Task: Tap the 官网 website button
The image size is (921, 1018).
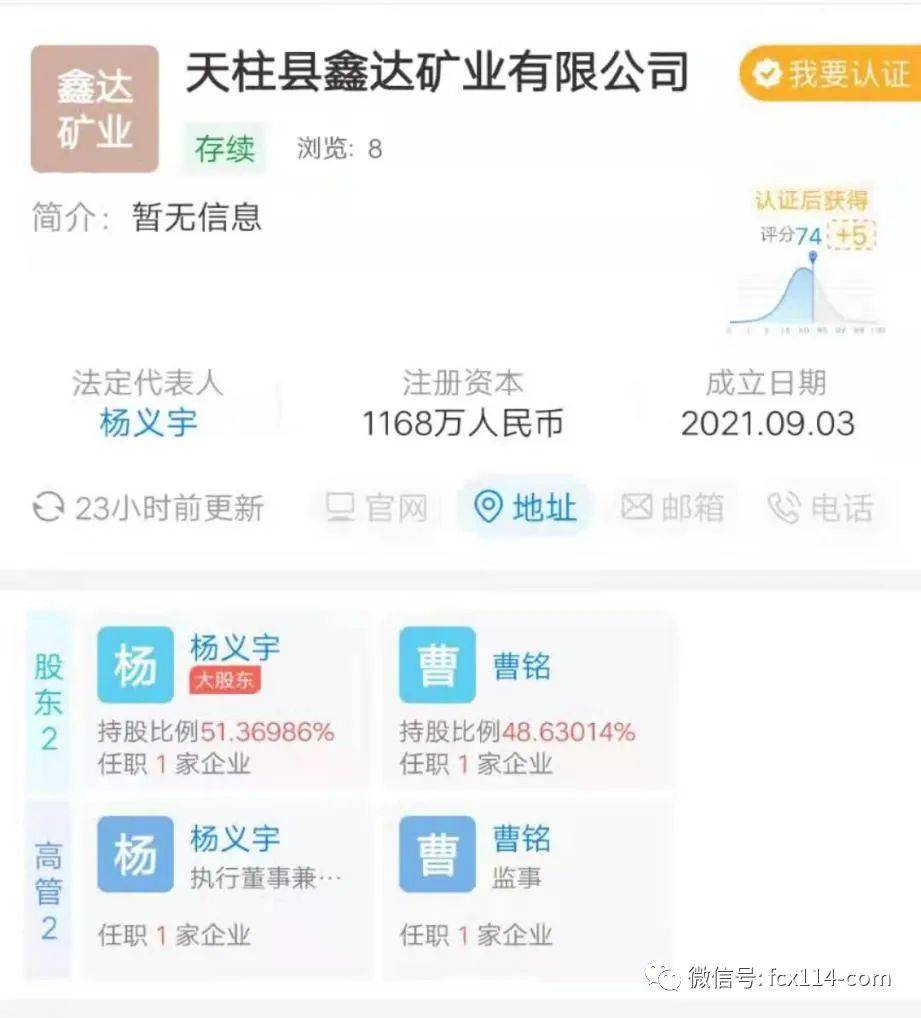Action: (x=376, y=508)
